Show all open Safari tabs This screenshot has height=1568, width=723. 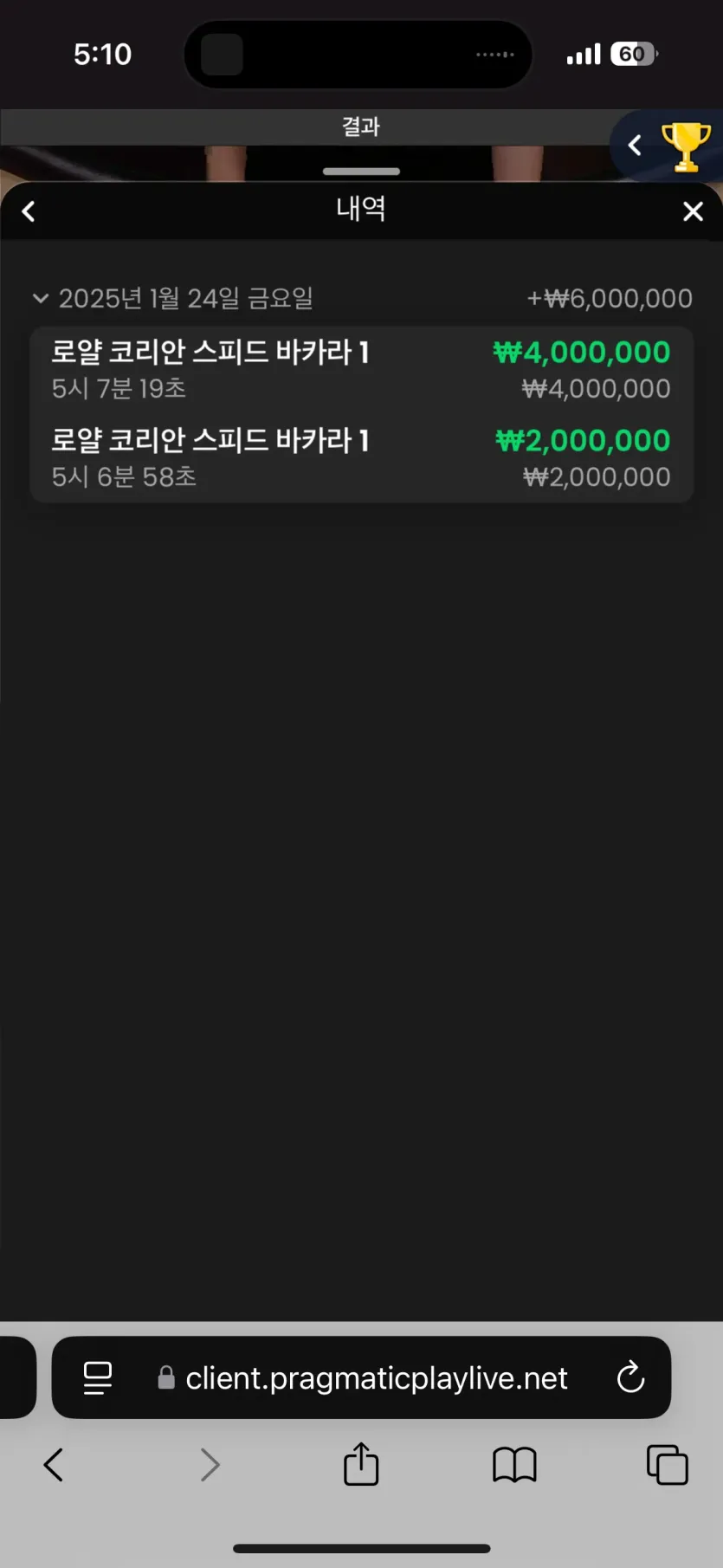tap(668, 1465)
